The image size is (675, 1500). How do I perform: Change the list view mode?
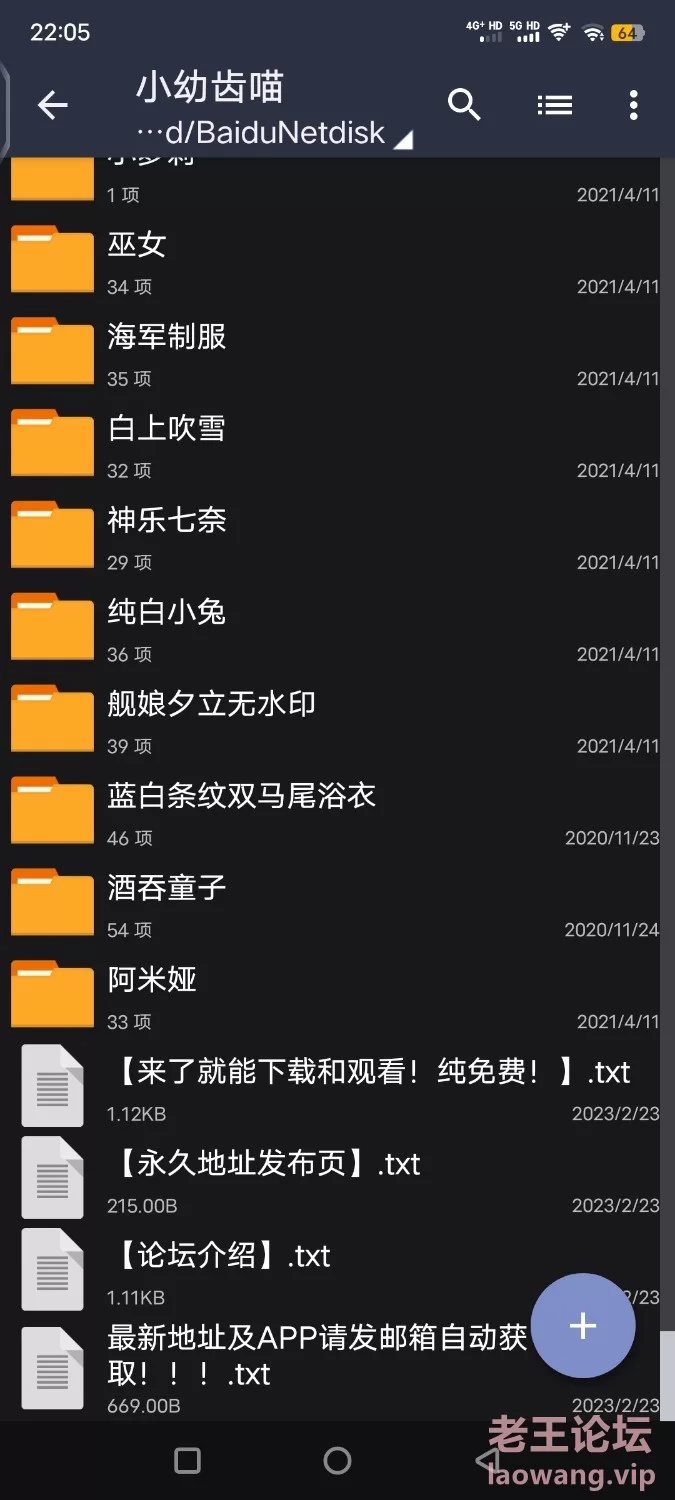click(554, 105)
